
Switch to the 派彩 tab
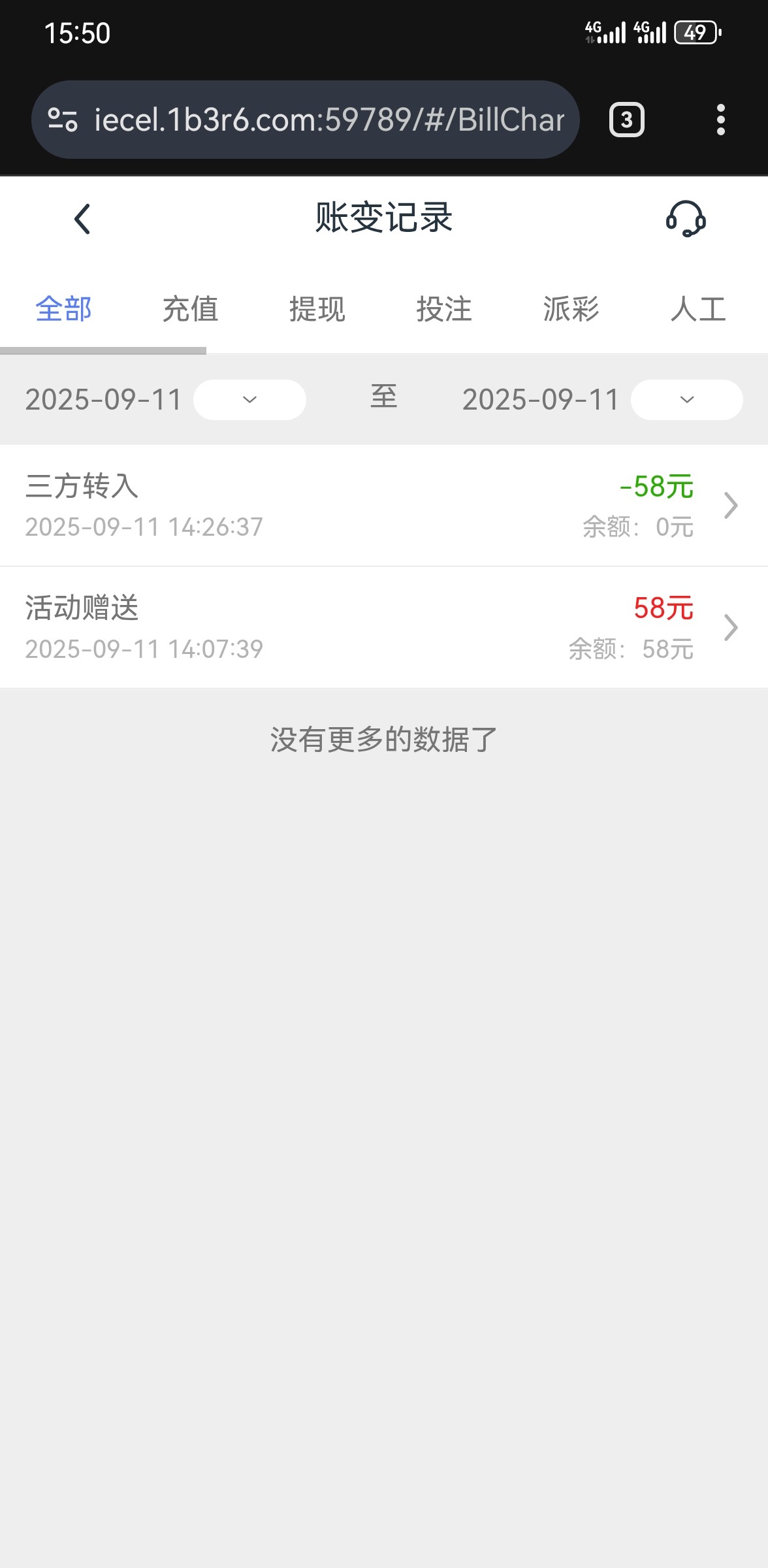(x=571, y=309)
